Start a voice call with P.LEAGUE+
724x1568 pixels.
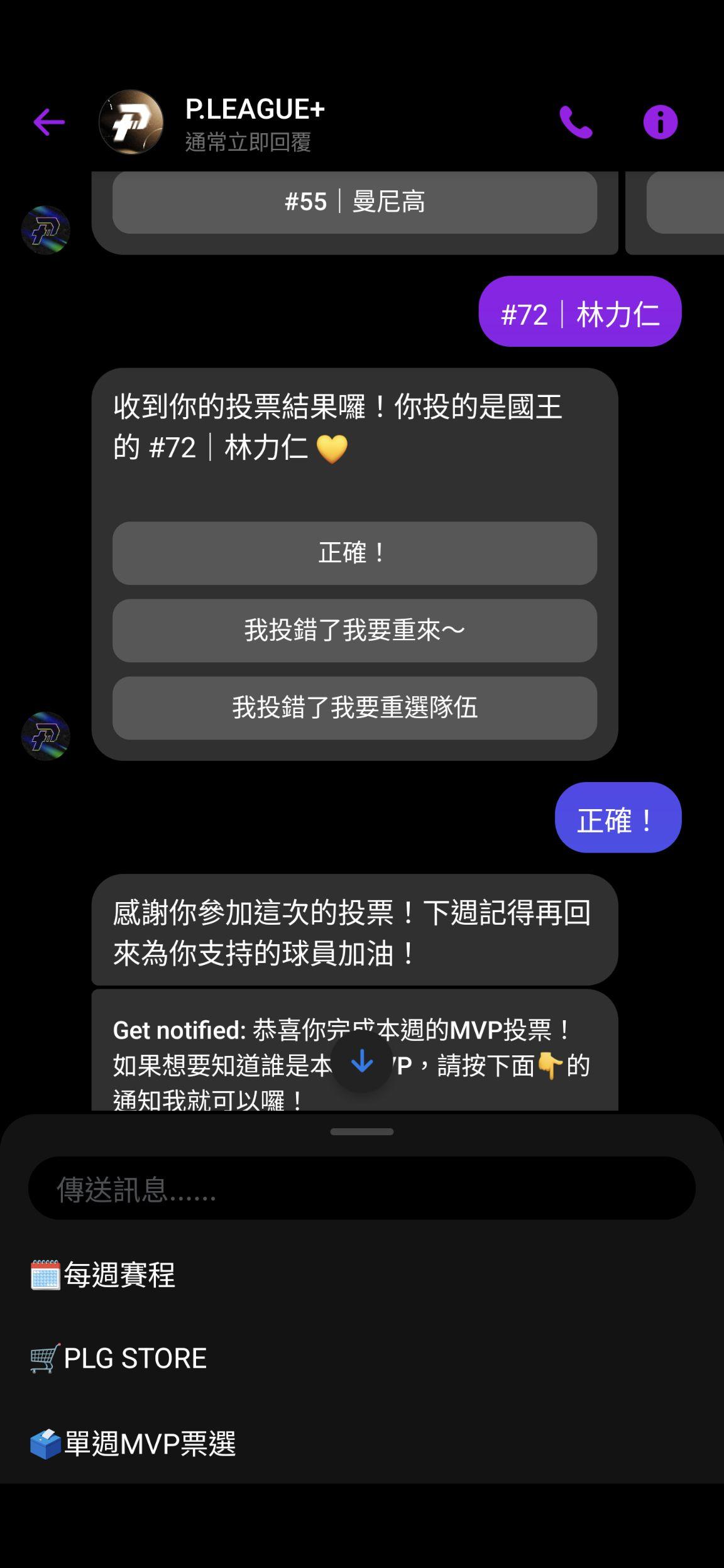pos(576,122)
